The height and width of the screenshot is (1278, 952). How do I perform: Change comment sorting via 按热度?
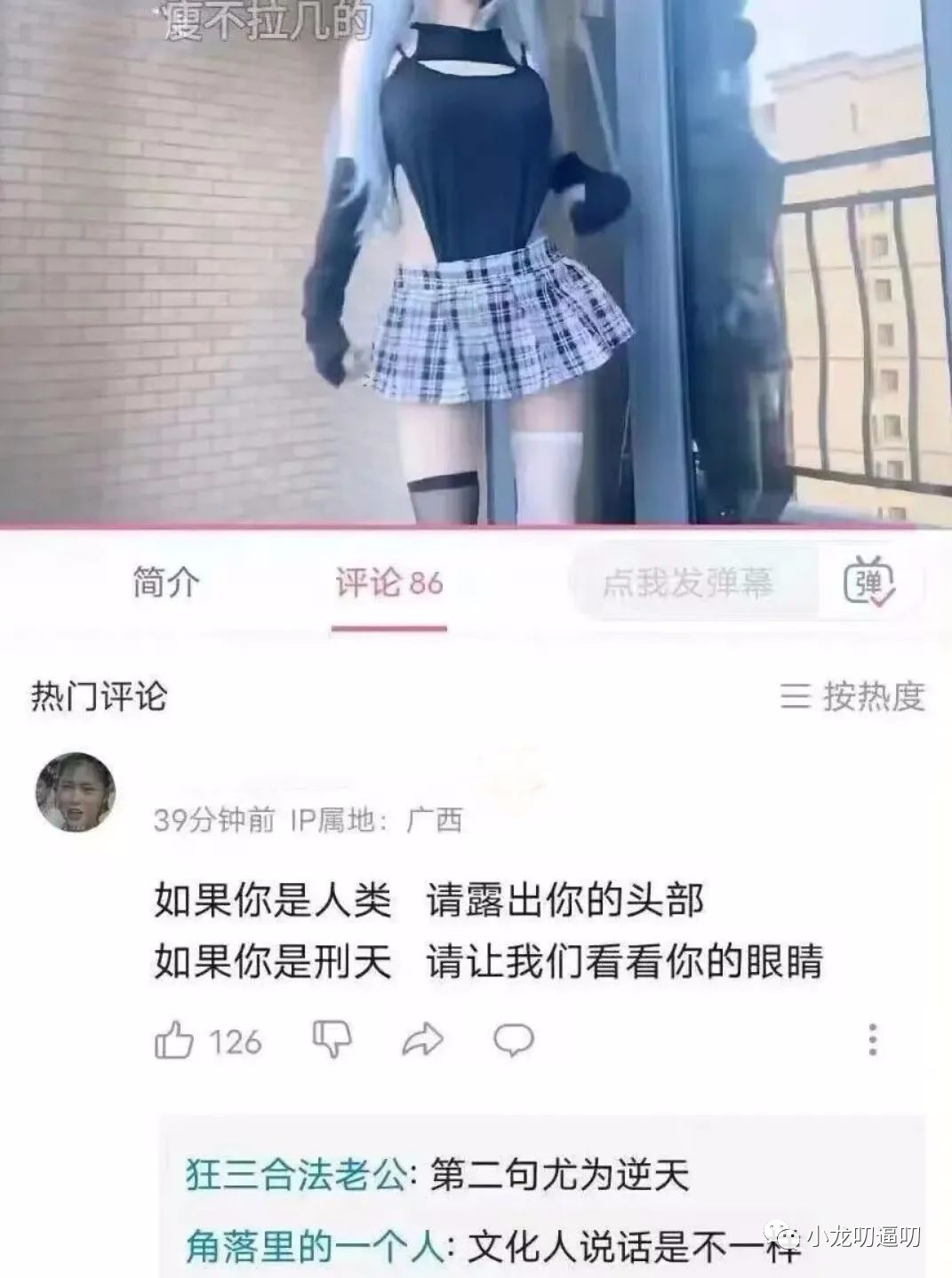tap(853, 696)
